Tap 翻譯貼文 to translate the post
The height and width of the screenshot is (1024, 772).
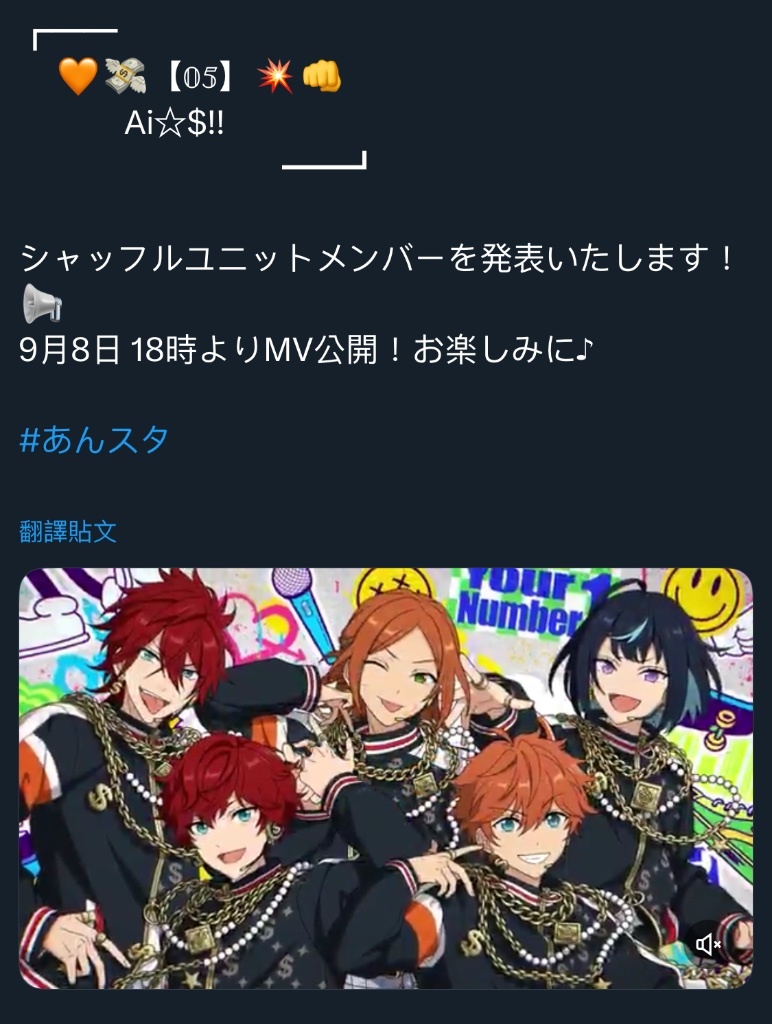tap(68, 531)
